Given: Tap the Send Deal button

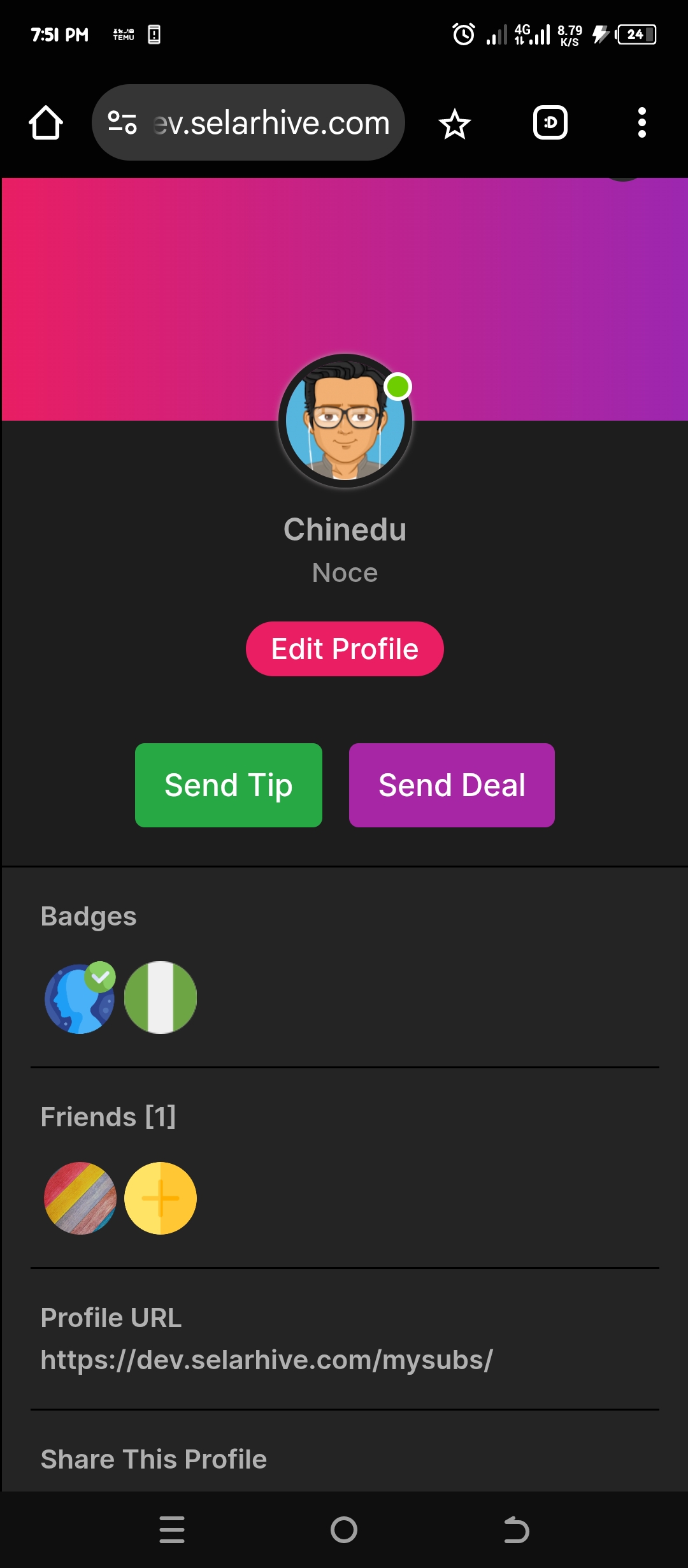Looking at the screenshot, I should 452,785.
